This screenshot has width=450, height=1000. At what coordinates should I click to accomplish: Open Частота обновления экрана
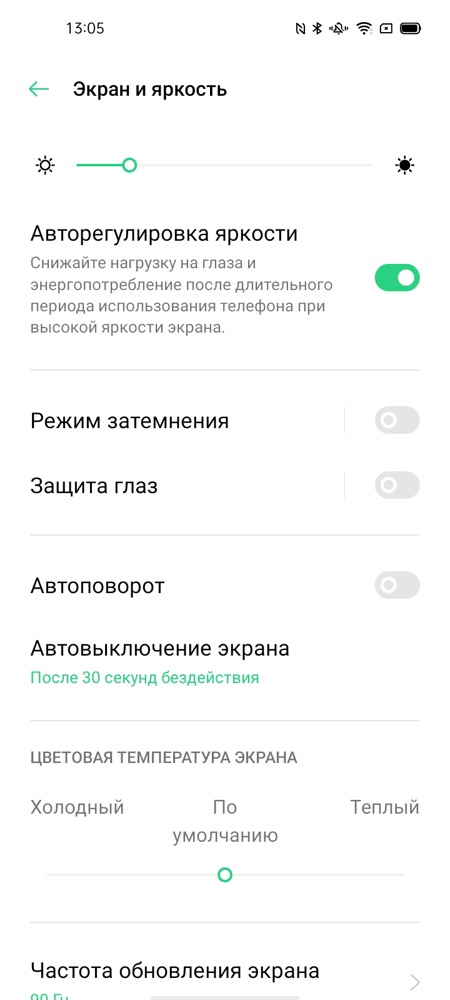224,979
